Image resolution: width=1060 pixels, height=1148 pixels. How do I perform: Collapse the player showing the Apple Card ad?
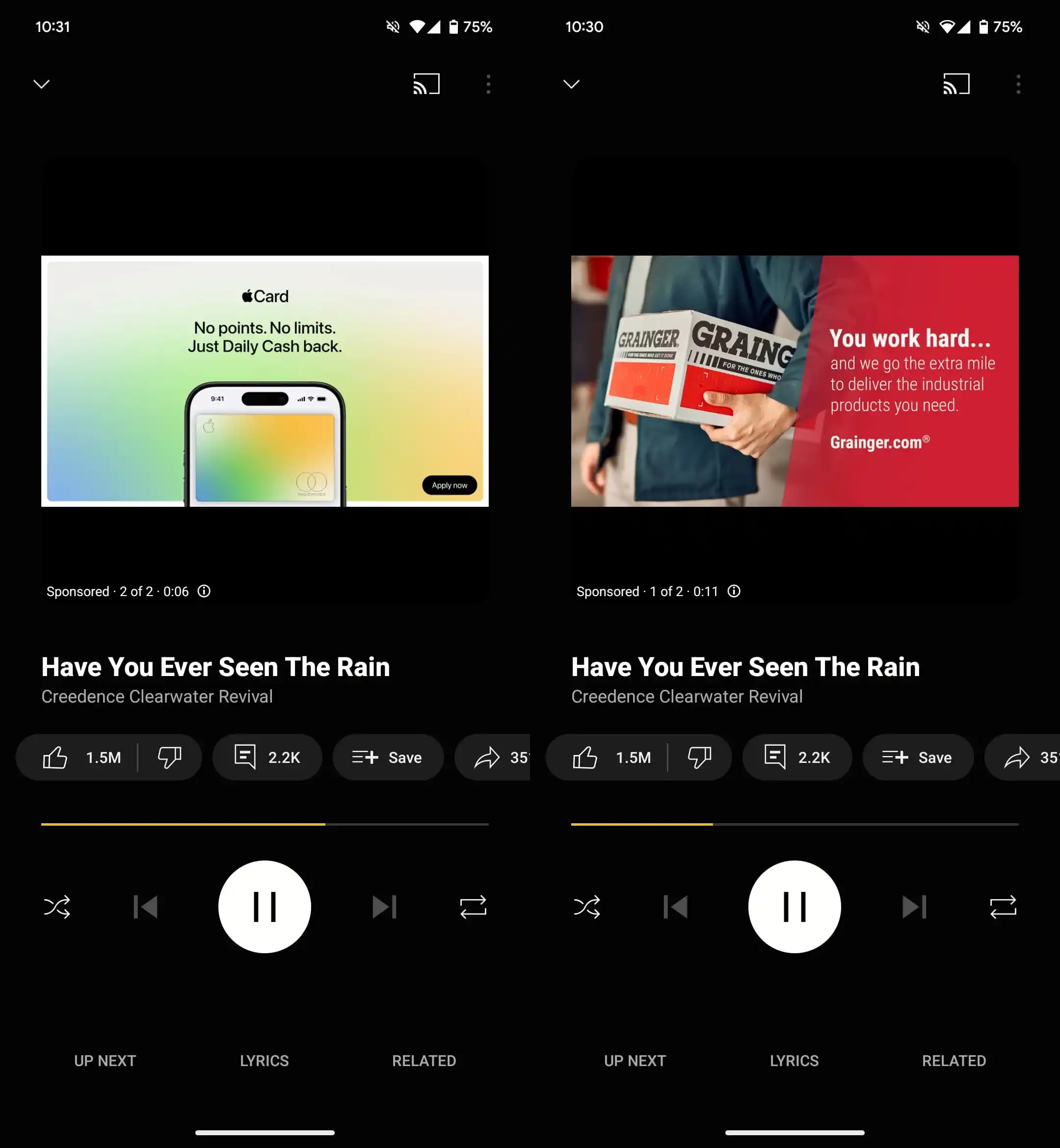[41, 84]
